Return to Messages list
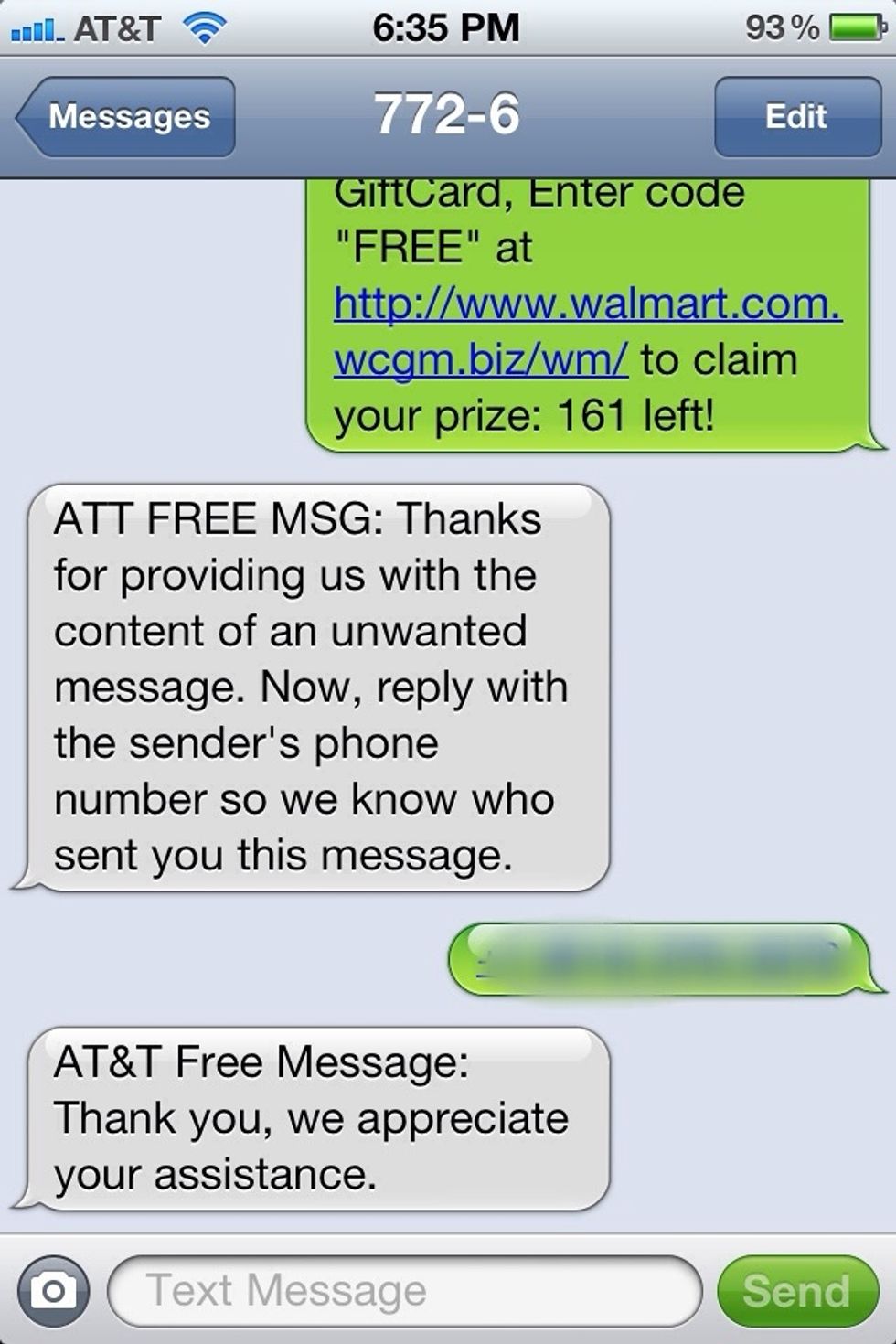The width and height of the screenshot is (896, 1344). tap(128, 116)
